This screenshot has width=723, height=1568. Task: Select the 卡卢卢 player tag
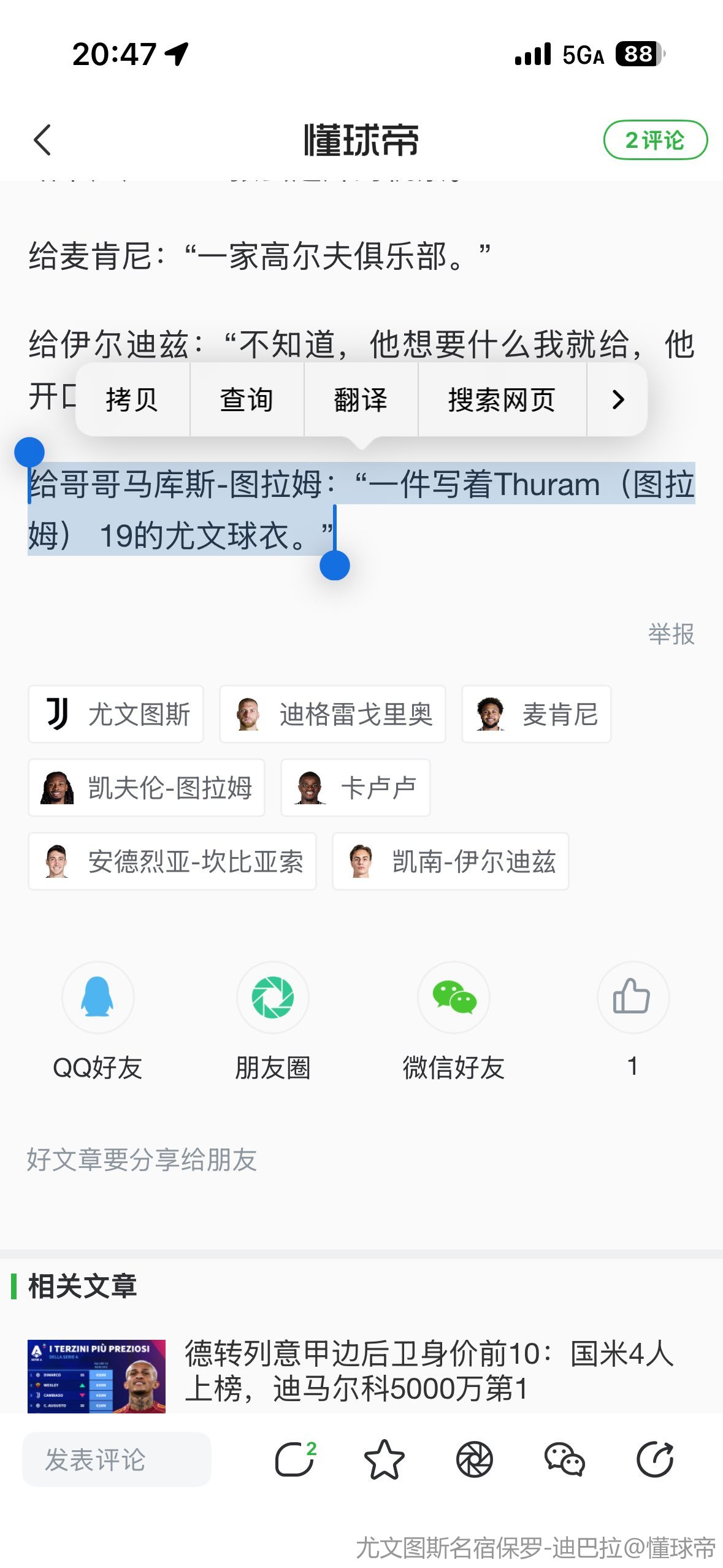(x=356, y=788)
